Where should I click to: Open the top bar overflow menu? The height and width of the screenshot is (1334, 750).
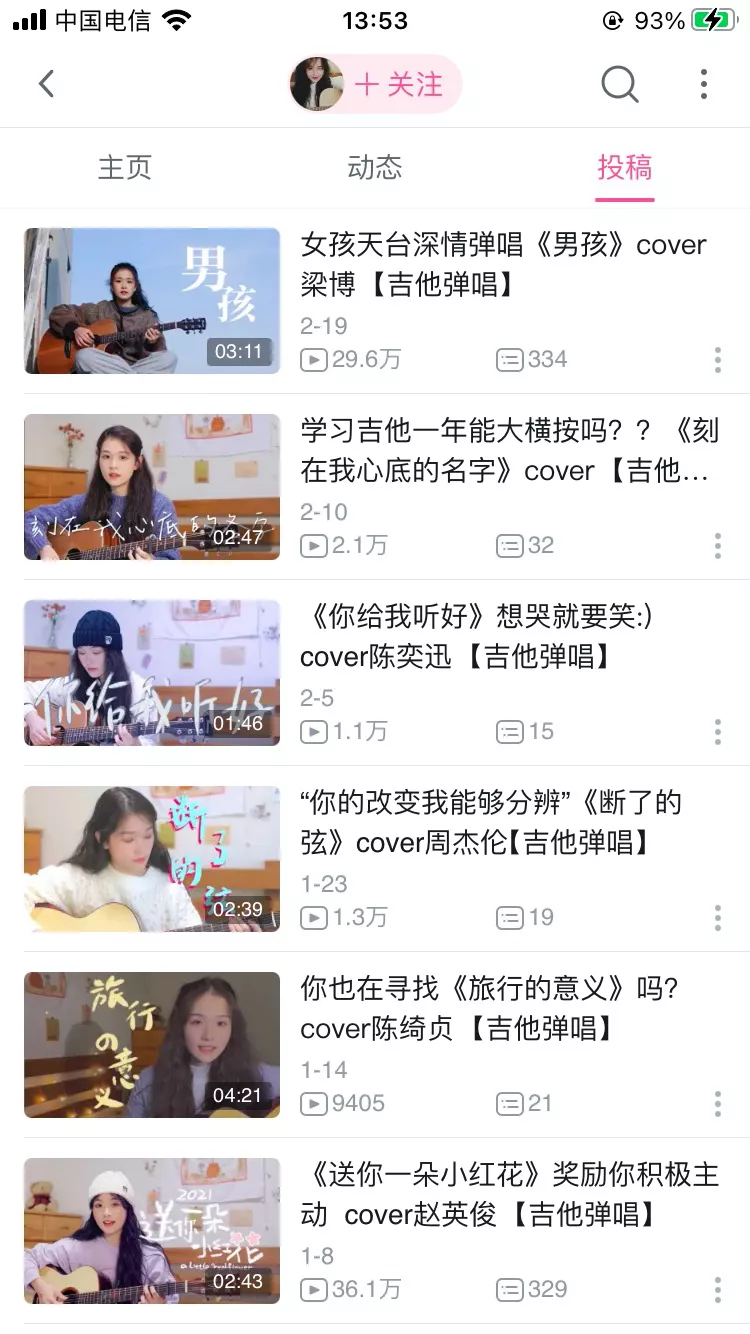[704, 84]
